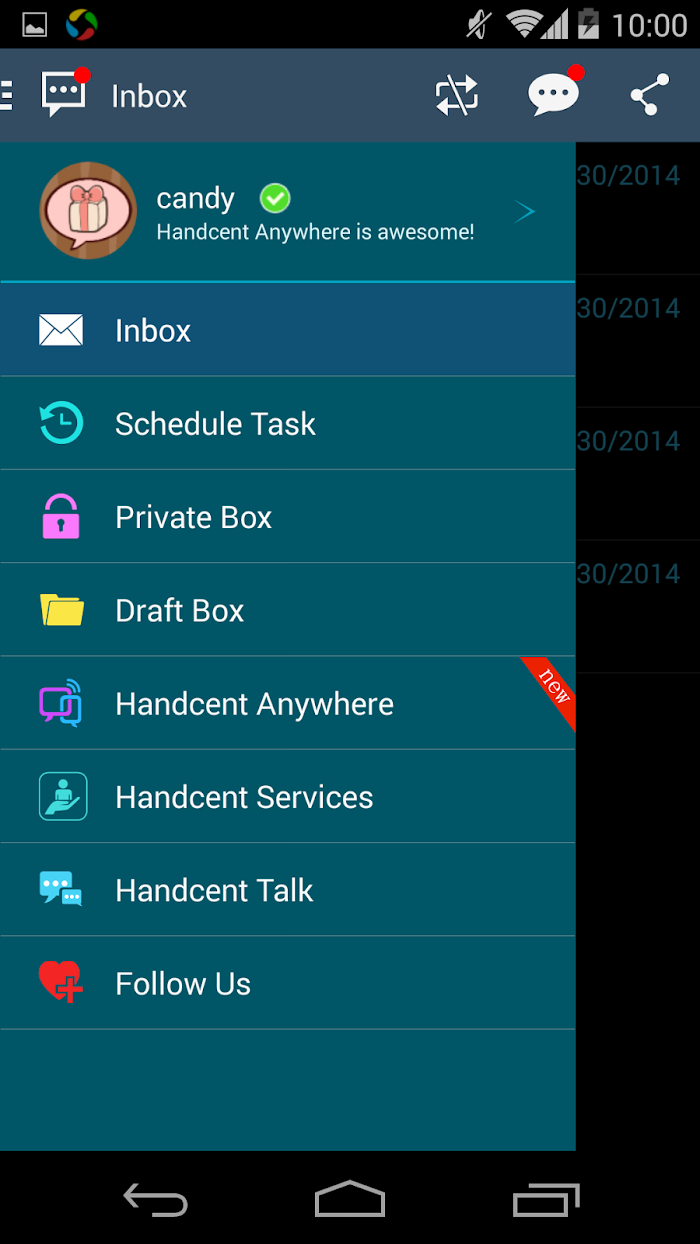
Task: Launch Handcent Talk
Action: pos(288,890)
